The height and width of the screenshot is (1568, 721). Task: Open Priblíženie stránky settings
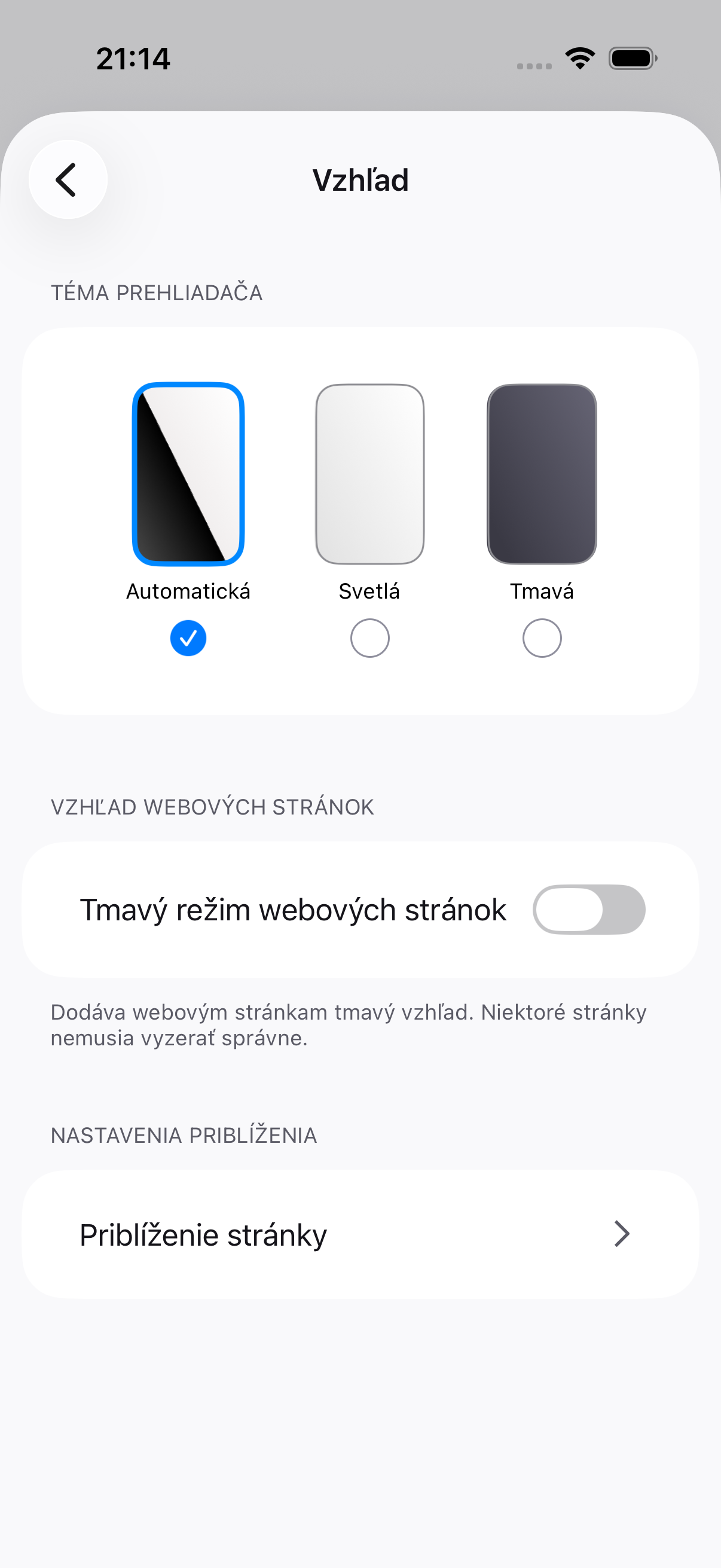point(360,1234)
